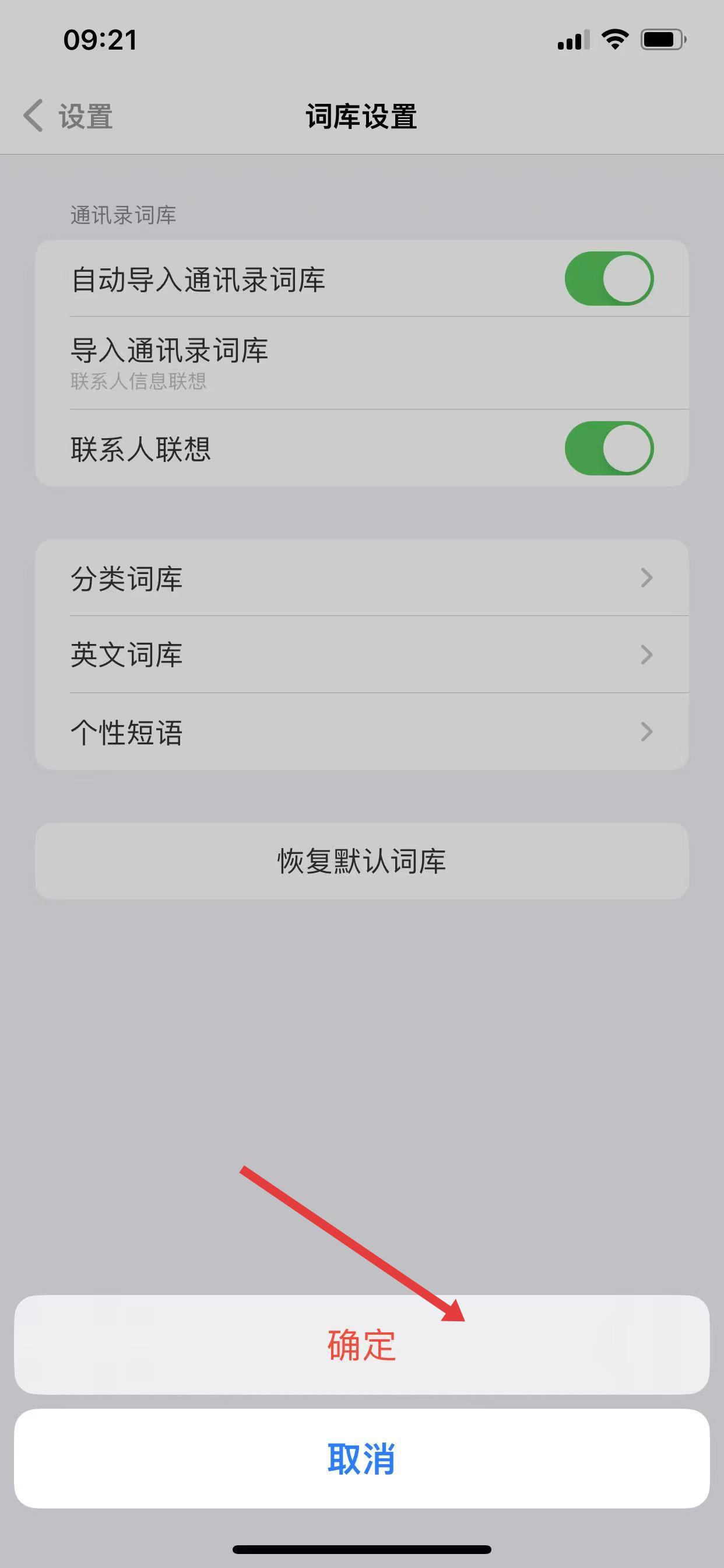
Task: Dismiss the action sheet with 取消
Action: 361,1459
